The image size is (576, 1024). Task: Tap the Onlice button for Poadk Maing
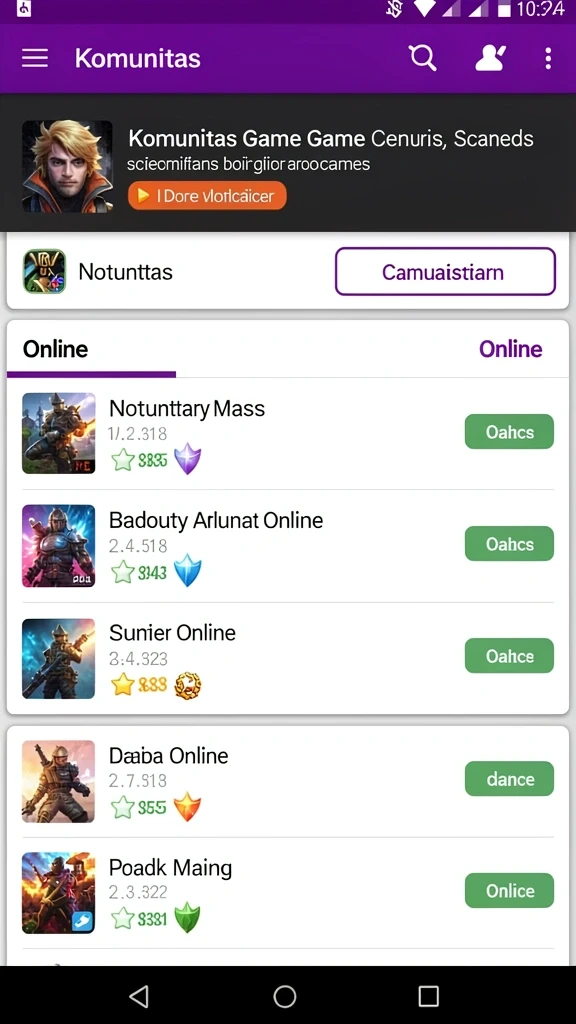(509, 891)
